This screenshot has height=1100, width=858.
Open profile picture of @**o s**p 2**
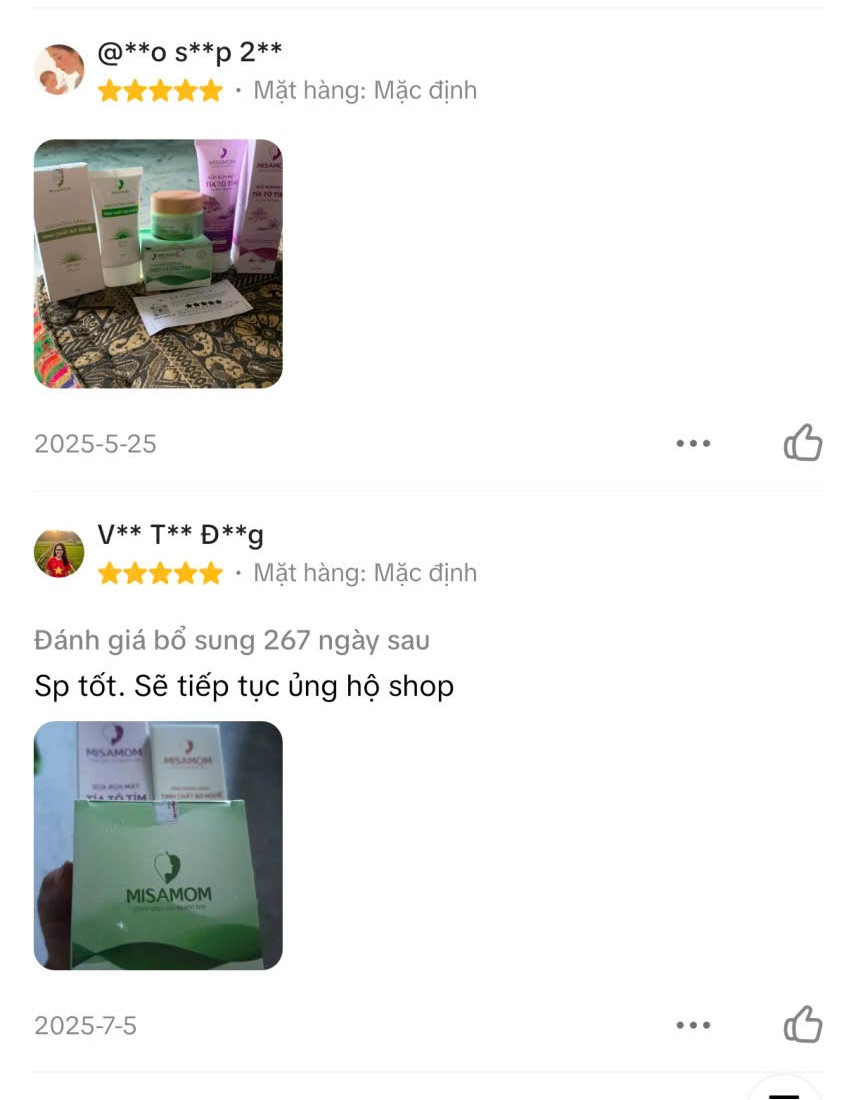59,70
